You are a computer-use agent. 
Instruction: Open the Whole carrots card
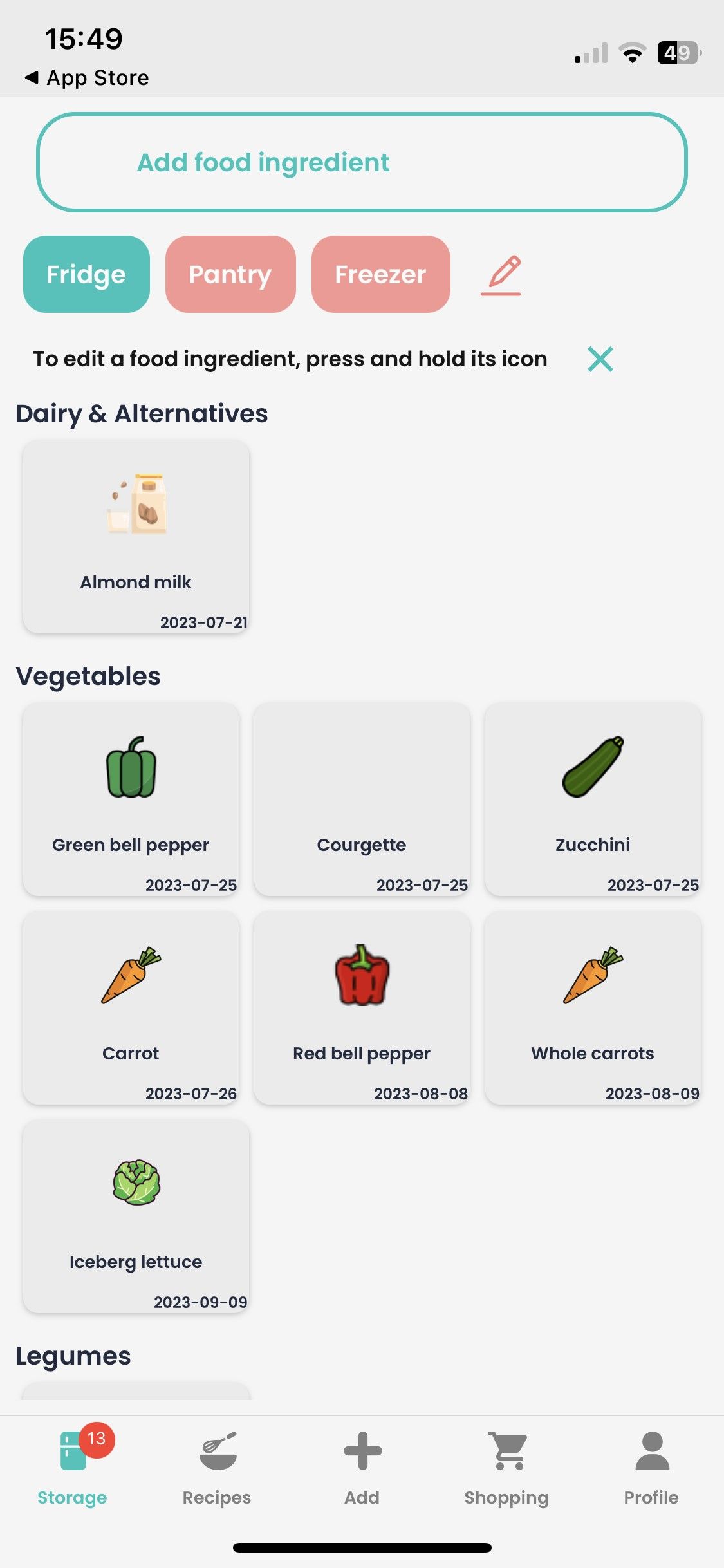tap(593, 1007)
